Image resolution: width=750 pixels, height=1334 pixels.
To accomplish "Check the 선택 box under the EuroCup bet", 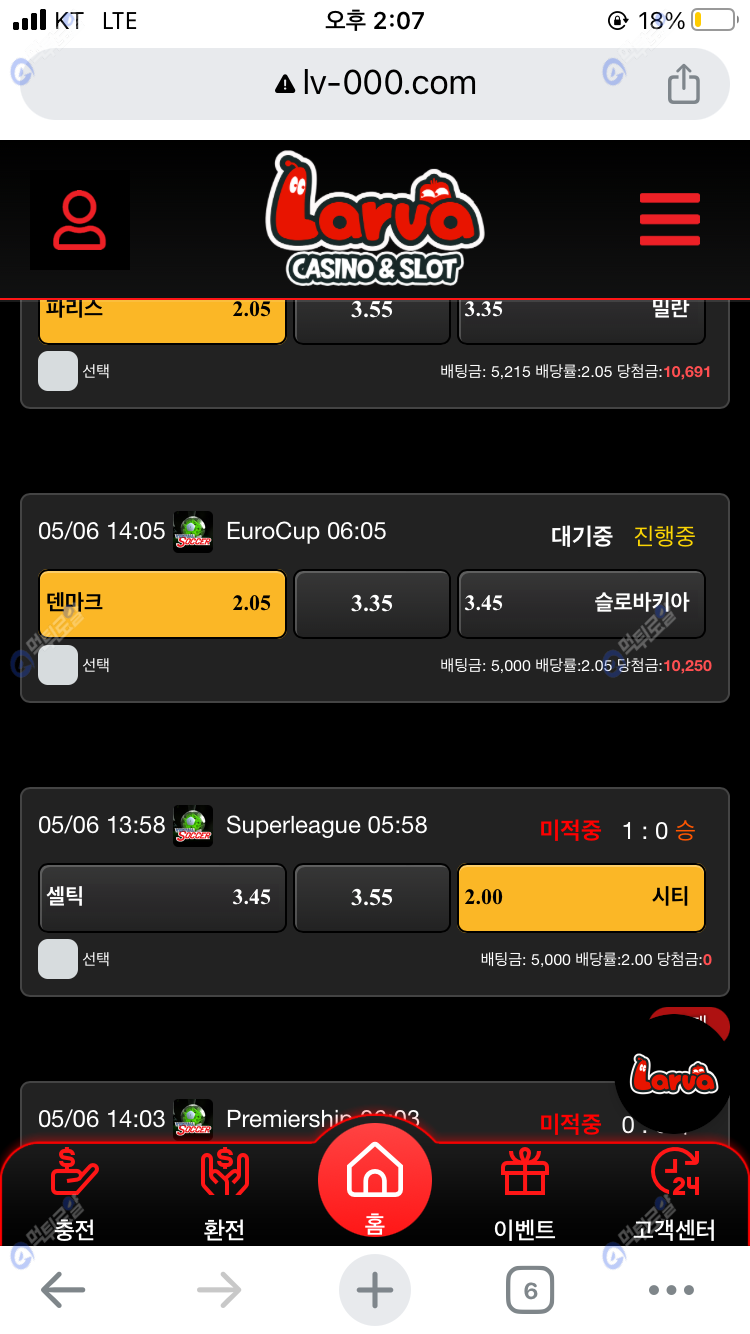I will [x=58, y=665].
